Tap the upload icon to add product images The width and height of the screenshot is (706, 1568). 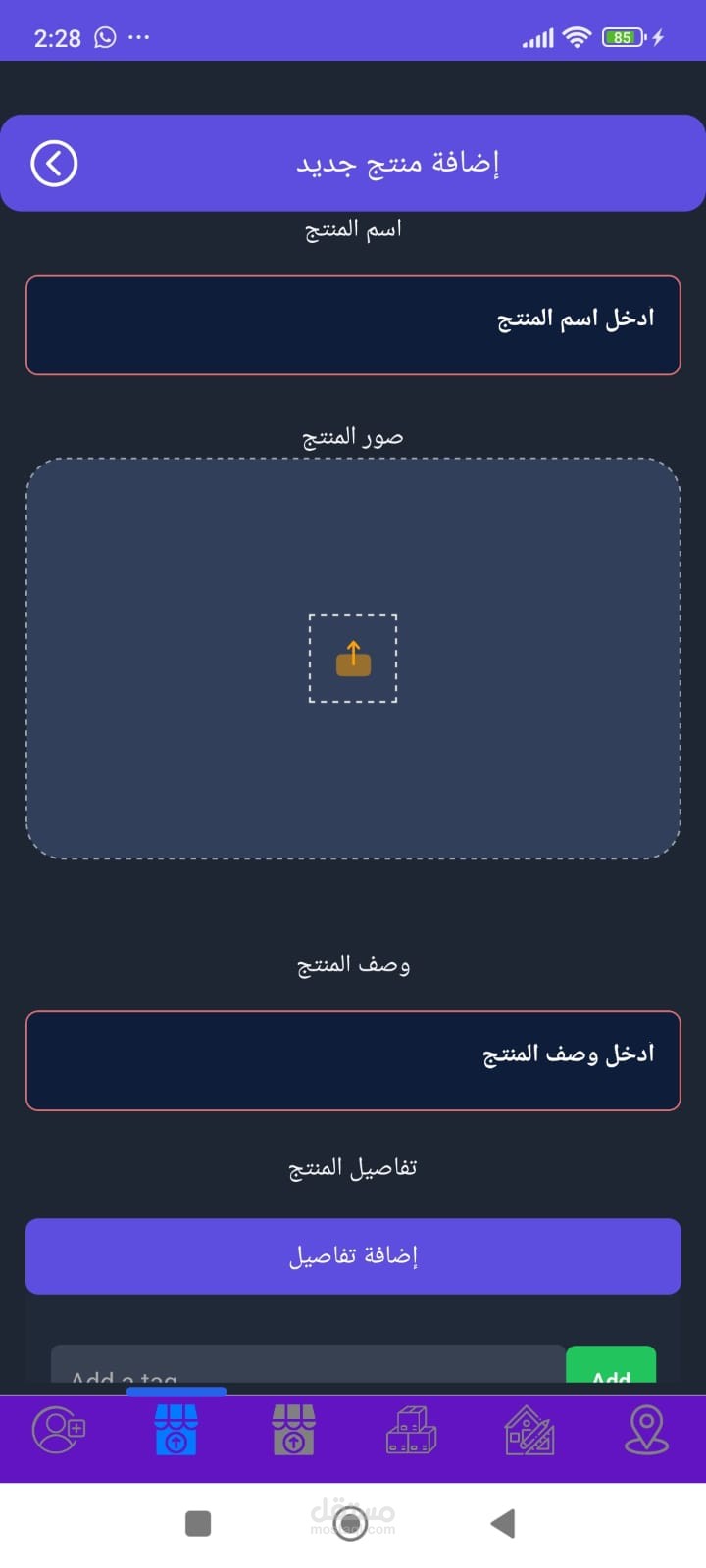click(x=353, y=659)
